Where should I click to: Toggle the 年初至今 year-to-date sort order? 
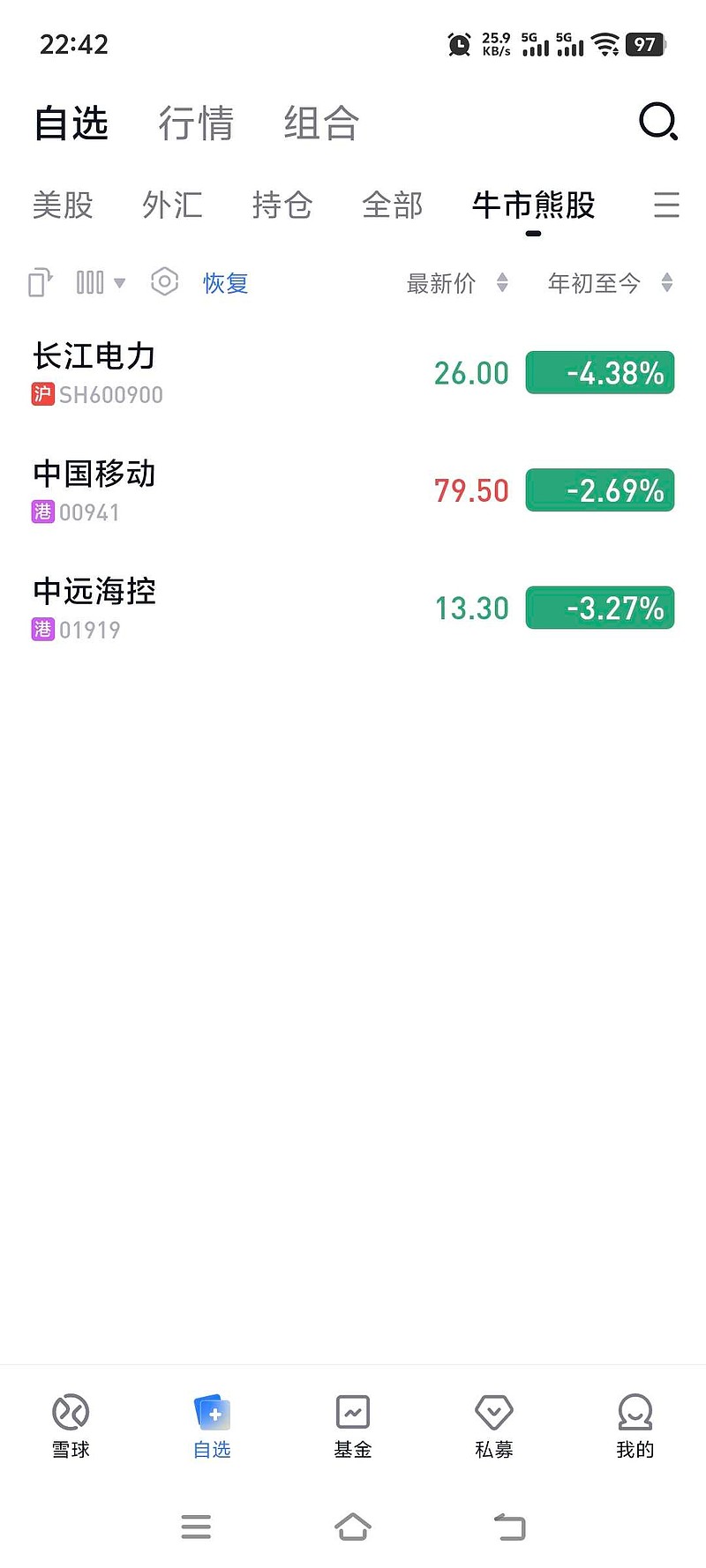pyautogui.click(x=666, y=282)
